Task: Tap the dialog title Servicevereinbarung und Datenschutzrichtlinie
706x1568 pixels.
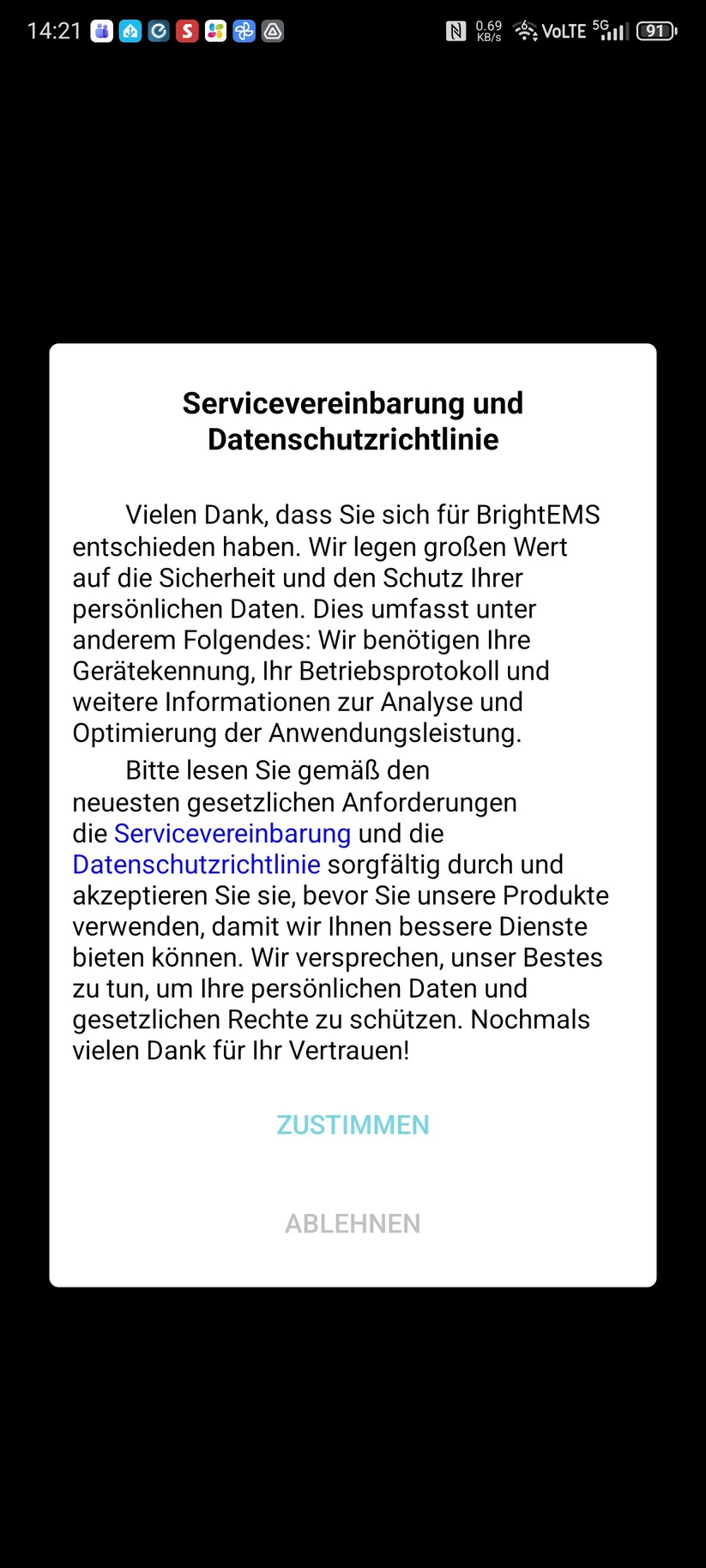Action: pyautogui.click(x=353, y=420)
